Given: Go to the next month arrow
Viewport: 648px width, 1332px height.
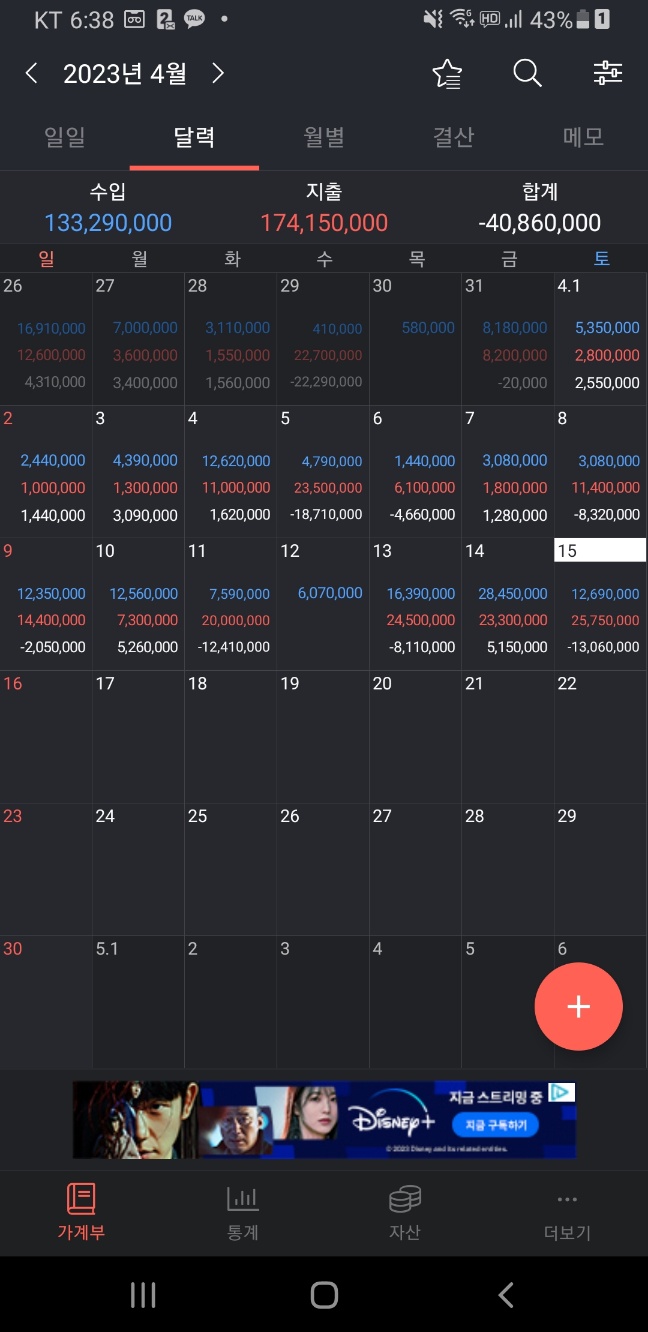Looking at the screenshot, I should click(x=218, y=73).
